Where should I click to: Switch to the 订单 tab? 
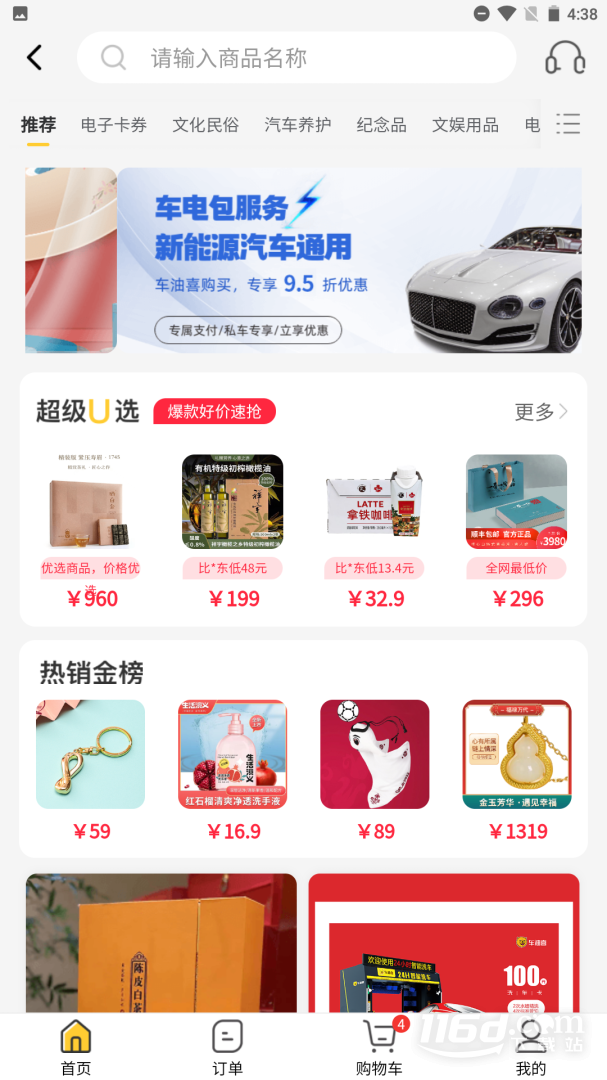(227, 1047)
